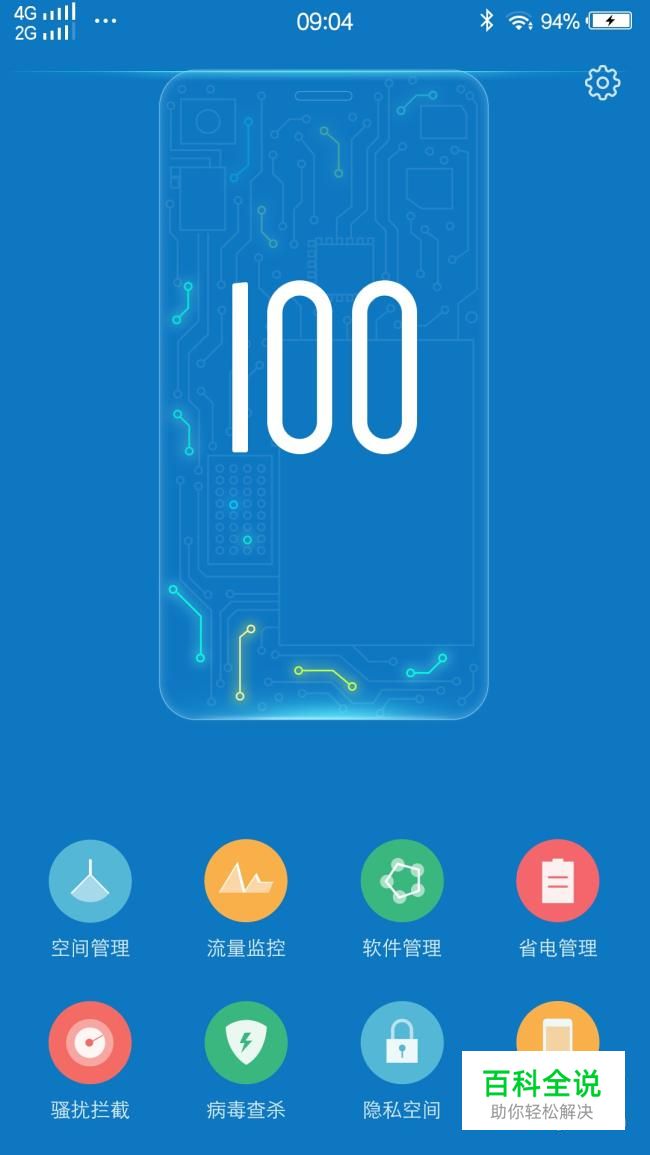Viewport: 650px width, 1155px height.
Task: Open 隐私空间 private space
Action: click(402, 1043)
